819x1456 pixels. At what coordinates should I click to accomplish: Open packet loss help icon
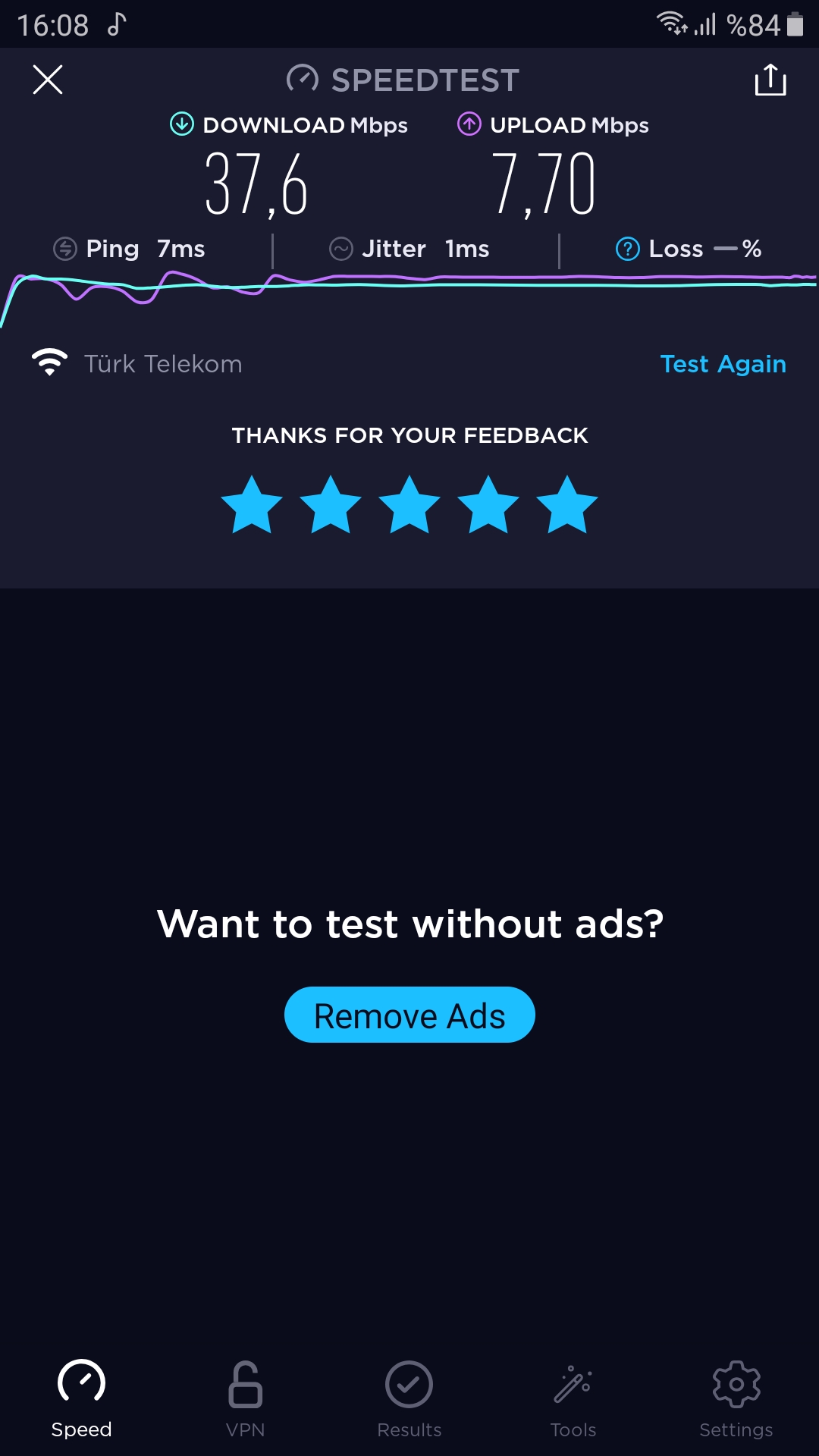627,249
